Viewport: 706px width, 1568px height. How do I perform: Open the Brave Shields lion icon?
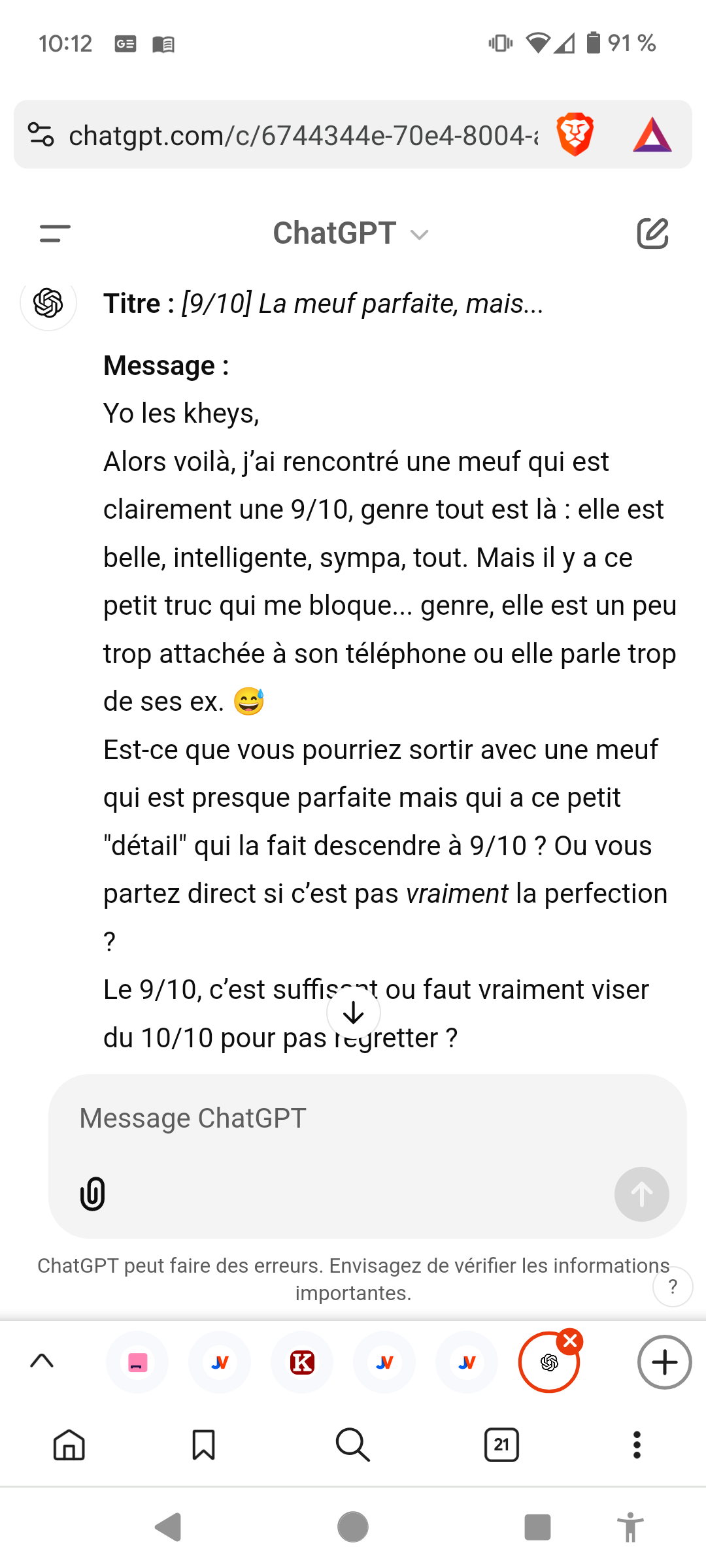pos(575,135)
